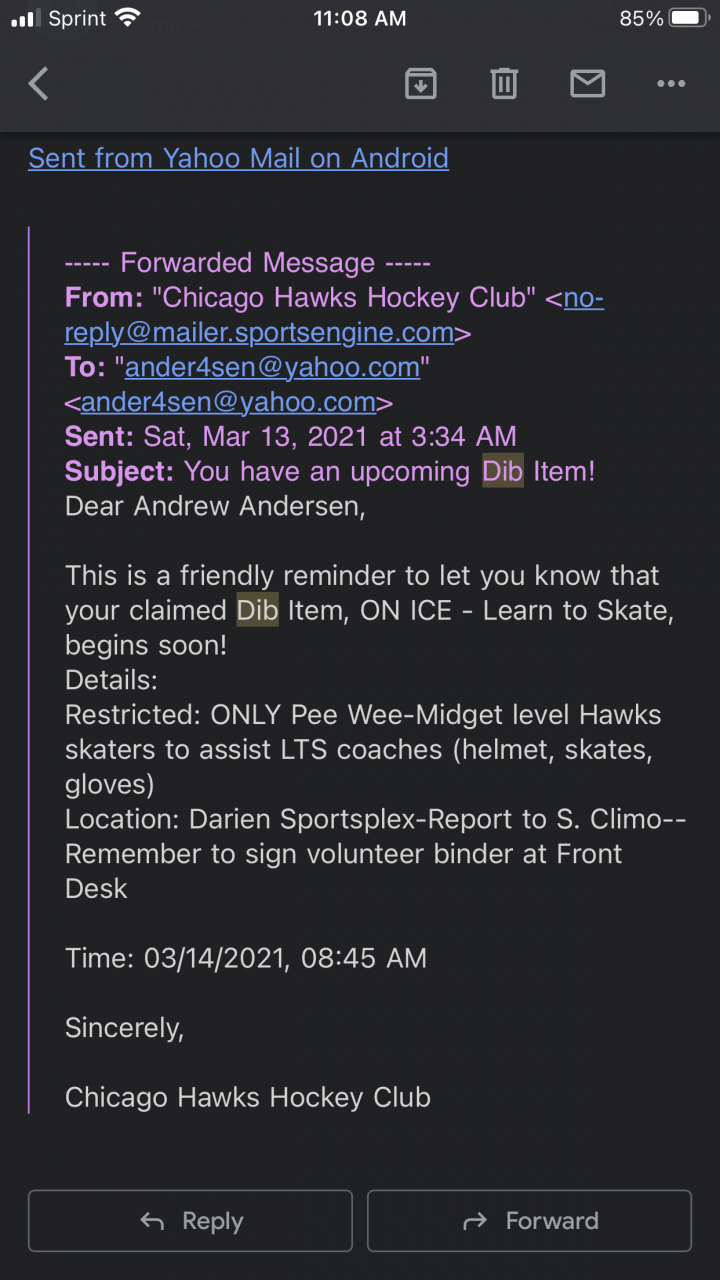720x1280 pixels.
Task: Delete this email with trash icon
Action: coord(504,84)
